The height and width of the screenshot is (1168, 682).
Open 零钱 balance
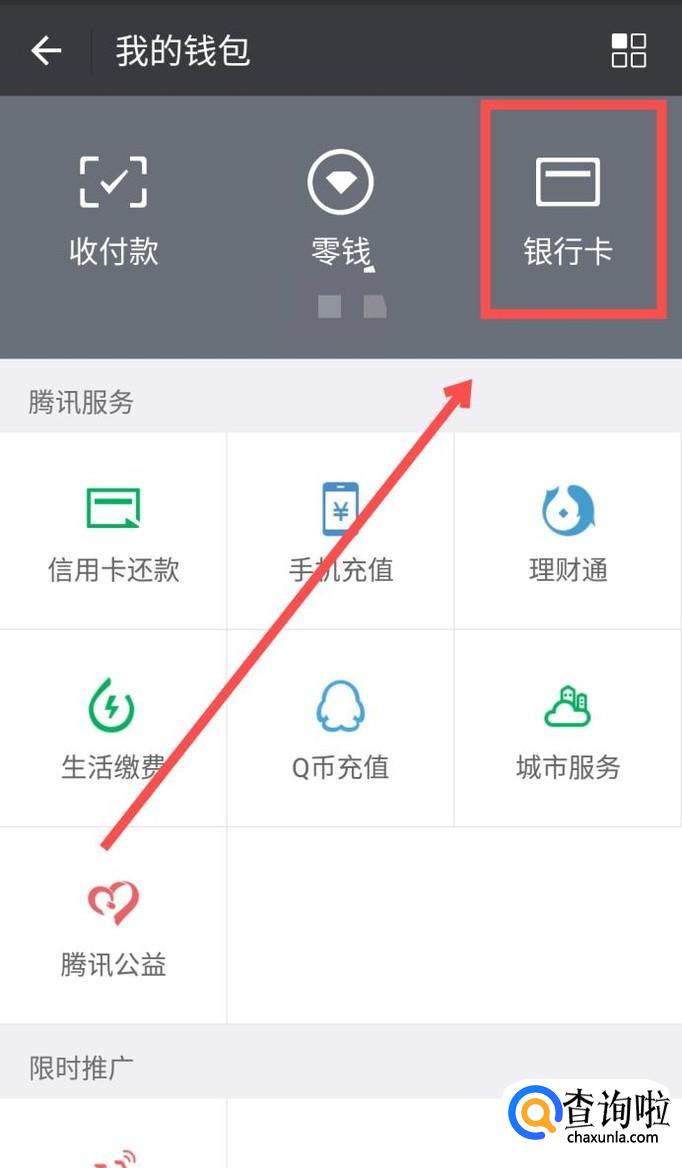[x=340, y=210]
